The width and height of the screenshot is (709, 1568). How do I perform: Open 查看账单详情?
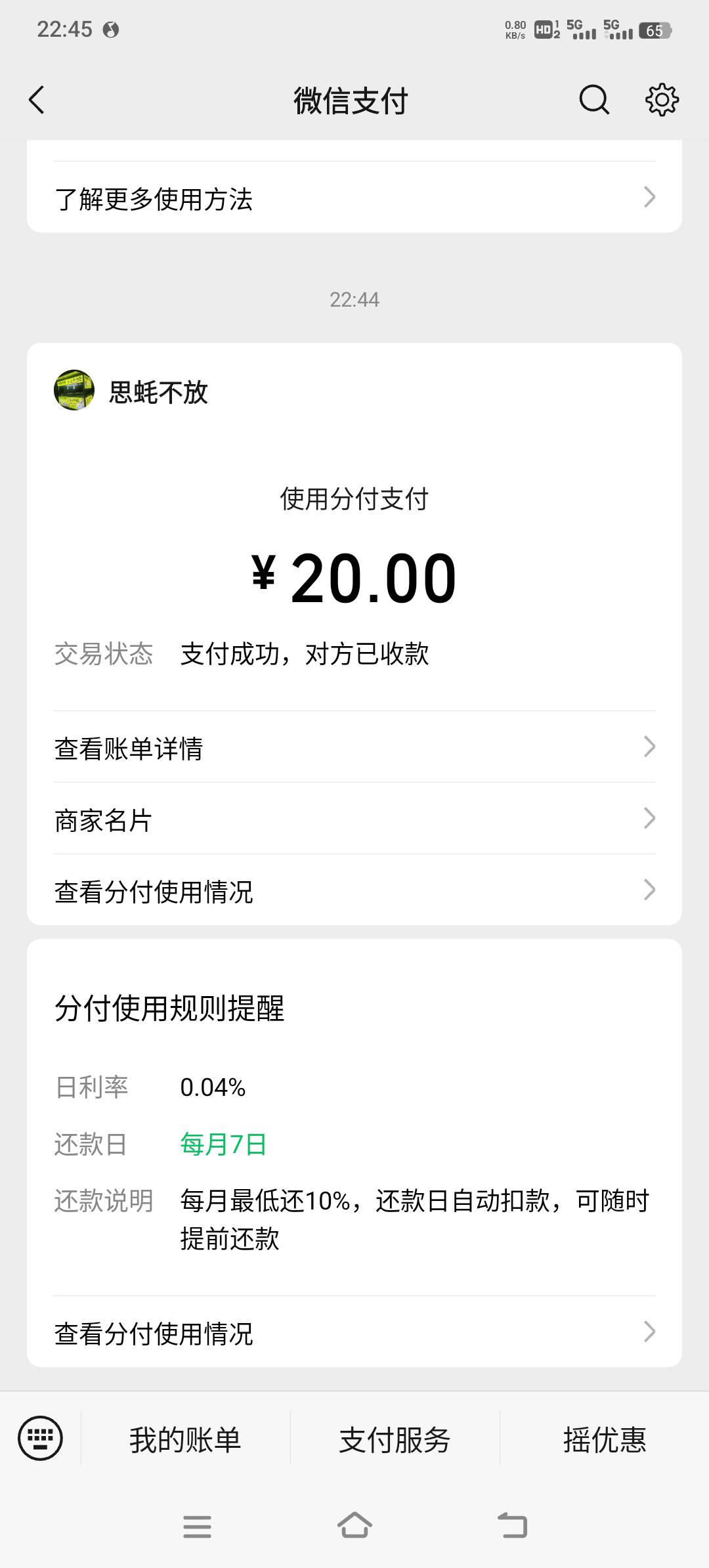pos(354,747)
